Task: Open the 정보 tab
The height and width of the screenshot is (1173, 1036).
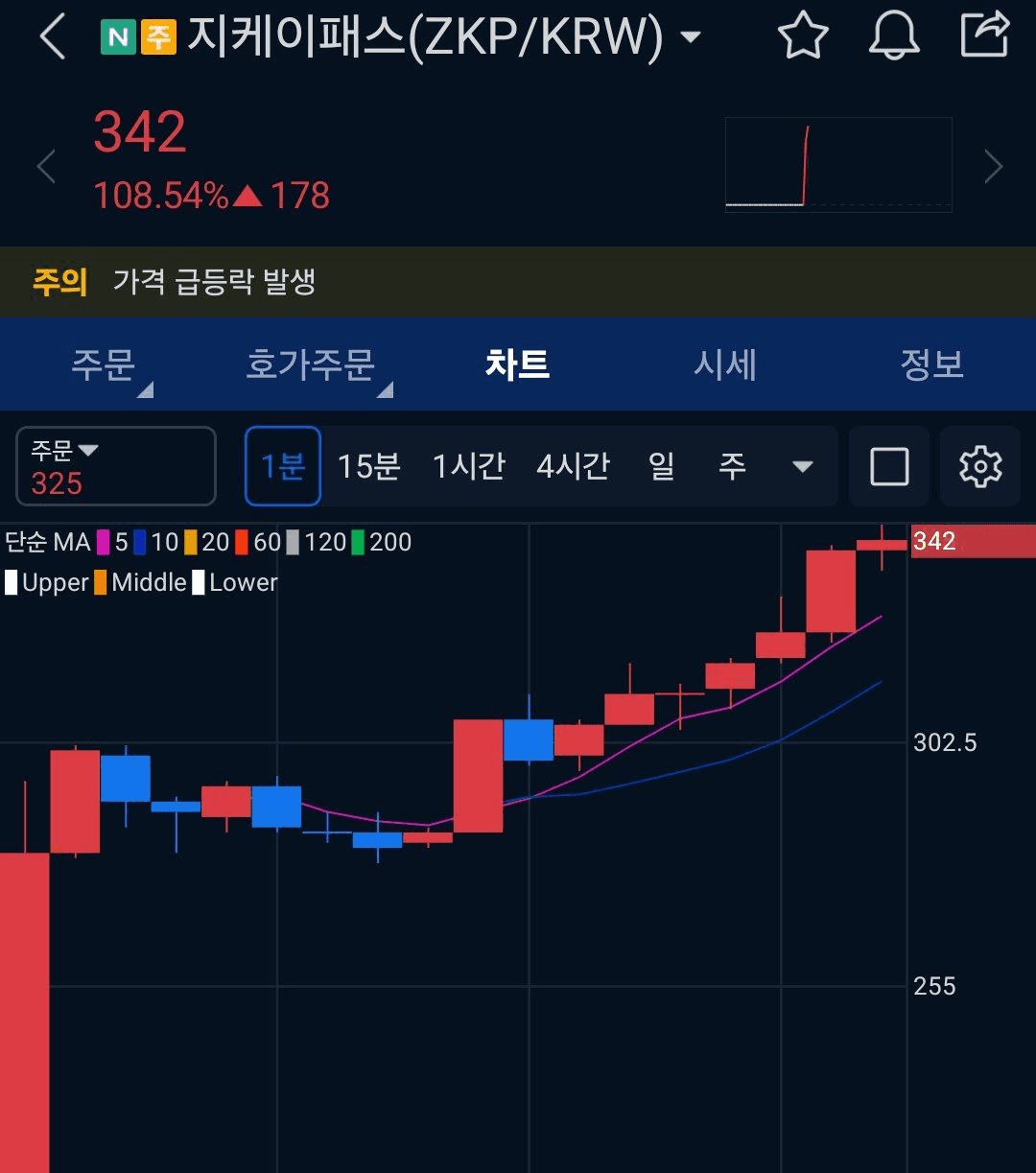Action: click(x=931, y=365)
